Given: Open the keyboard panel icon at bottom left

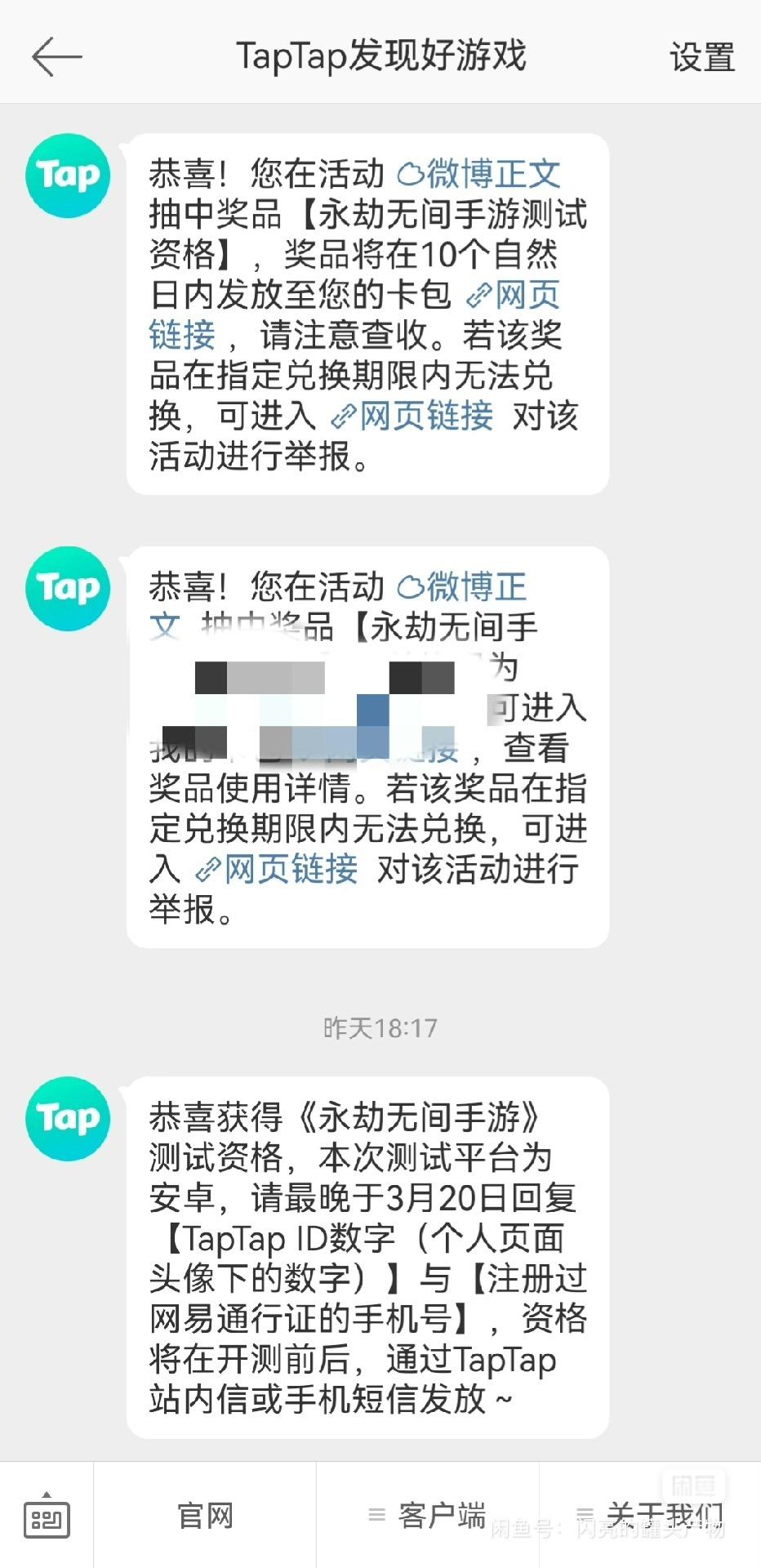Looking at the screenshot, I should click(x=45, y=1515).
